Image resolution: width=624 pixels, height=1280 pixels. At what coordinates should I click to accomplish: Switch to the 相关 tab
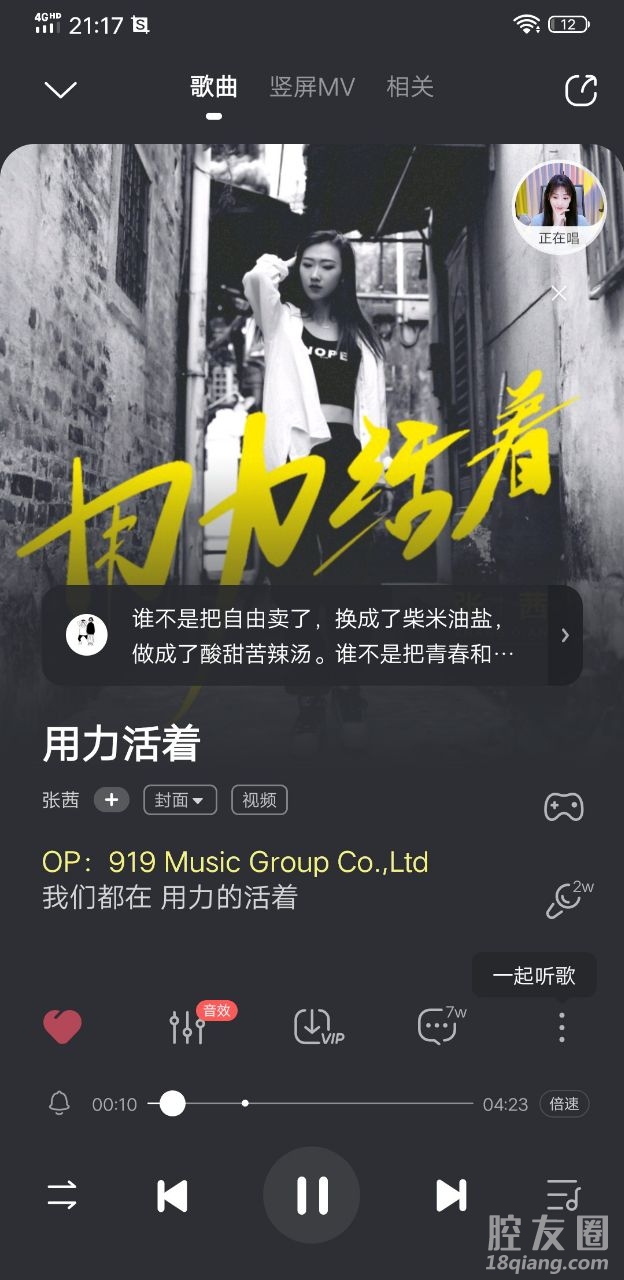click(x=410, y=87)
